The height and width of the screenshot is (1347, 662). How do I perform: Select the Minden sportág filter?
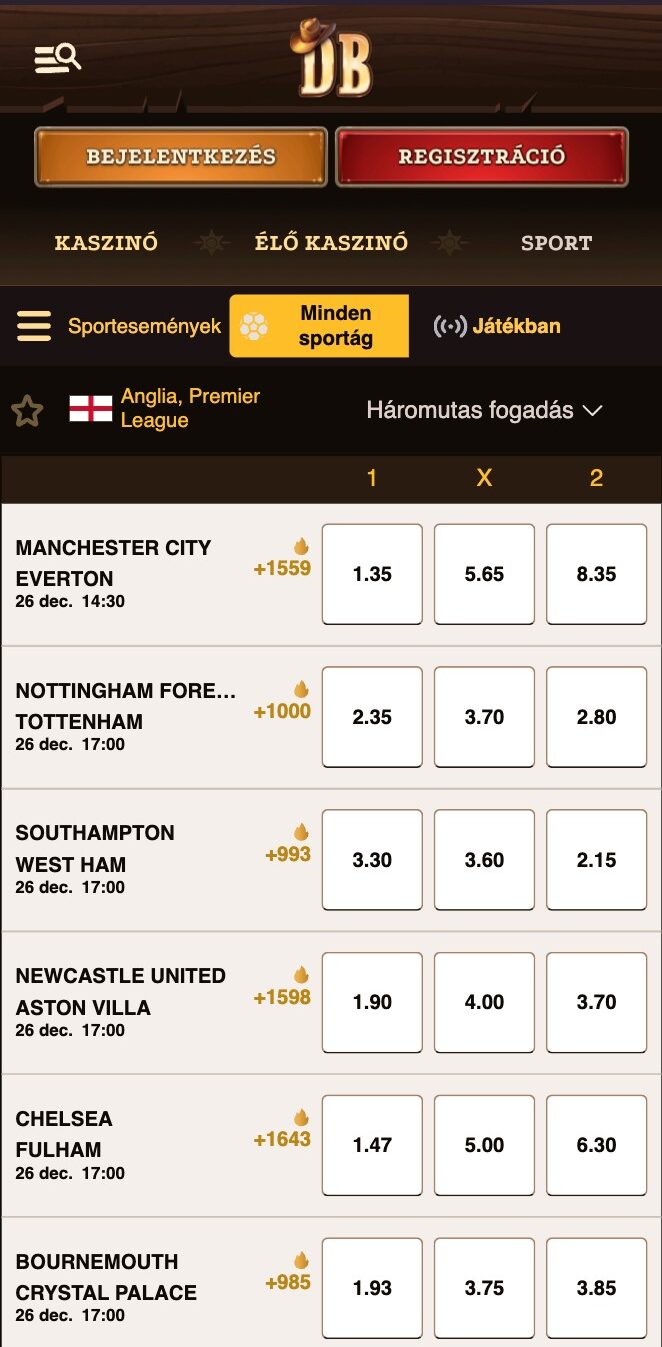pyautogui.click(x=319, y=326)
